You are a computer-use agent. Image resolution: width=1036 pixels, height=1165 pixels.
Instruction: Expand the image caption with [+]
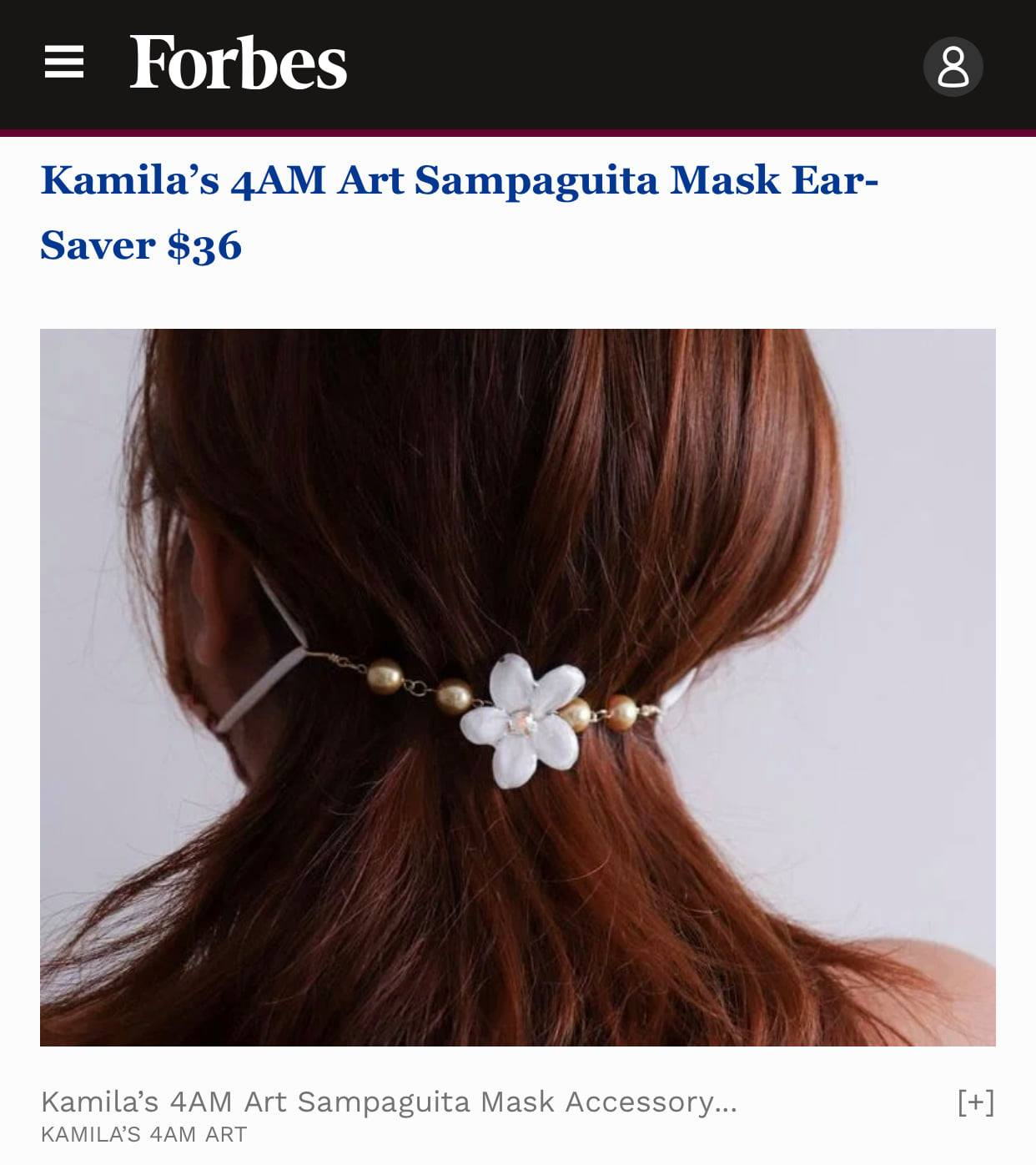975,1102
